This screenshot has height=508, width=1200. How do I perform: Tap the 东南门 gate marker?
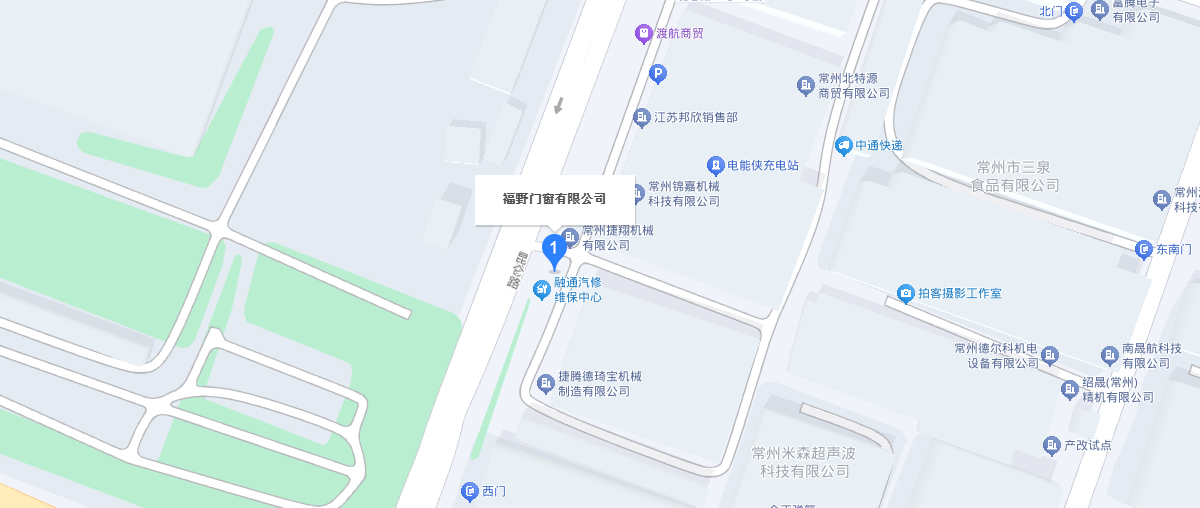(x=1144, y=249)
